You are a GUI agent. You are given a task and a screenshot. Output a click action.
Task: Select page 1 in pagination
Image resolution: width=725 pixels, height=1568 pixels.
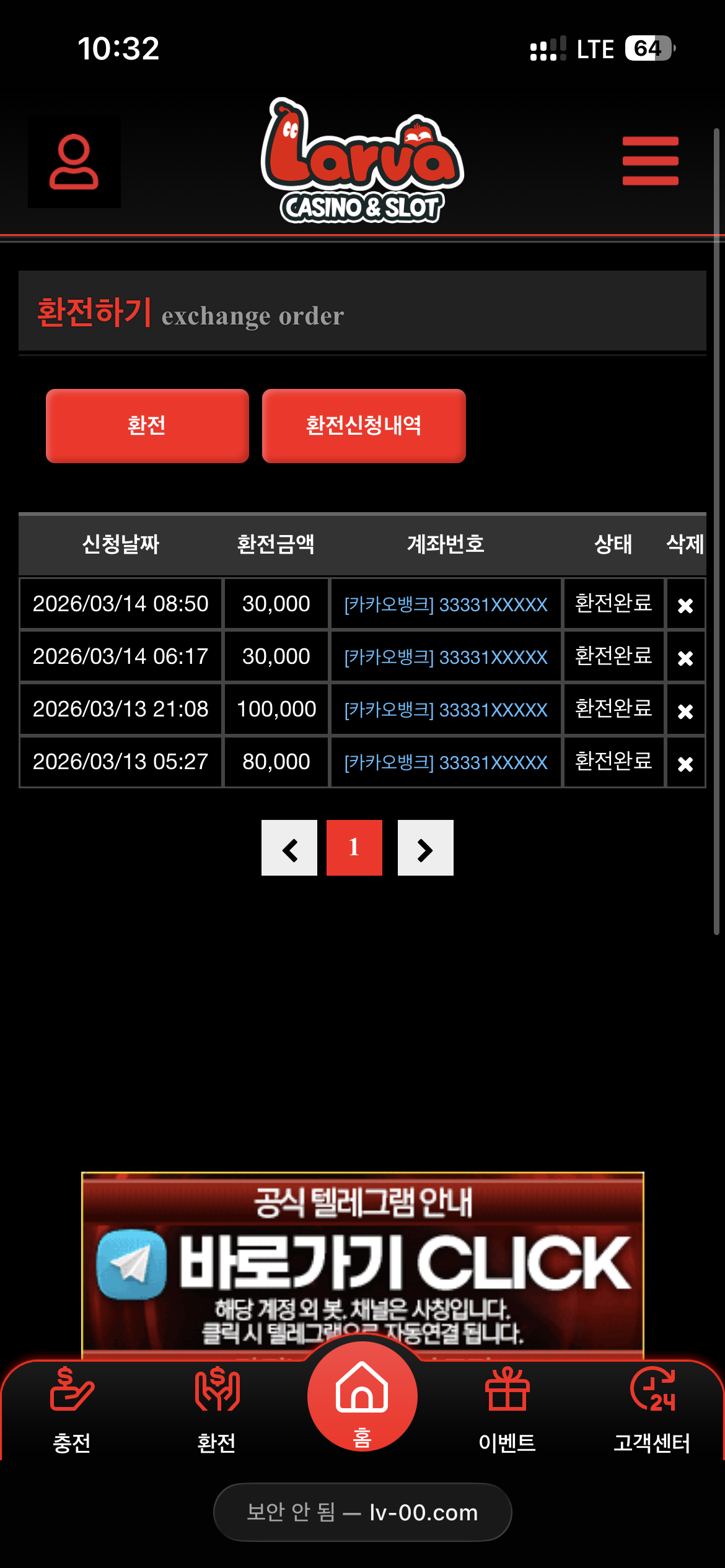pos(354,848)
